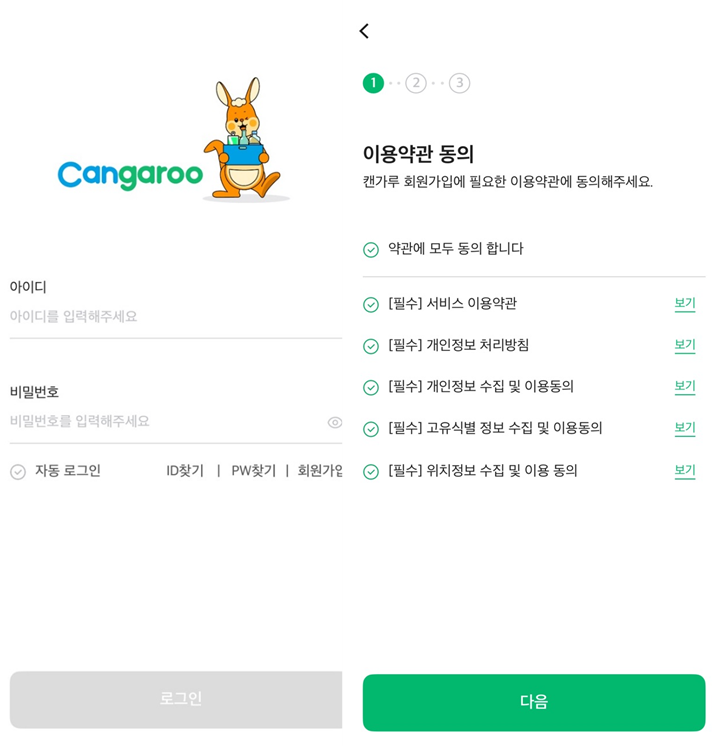Show password with the eye icon
The width and height of the screenshot is (723, 746).
tap(335, 422)
